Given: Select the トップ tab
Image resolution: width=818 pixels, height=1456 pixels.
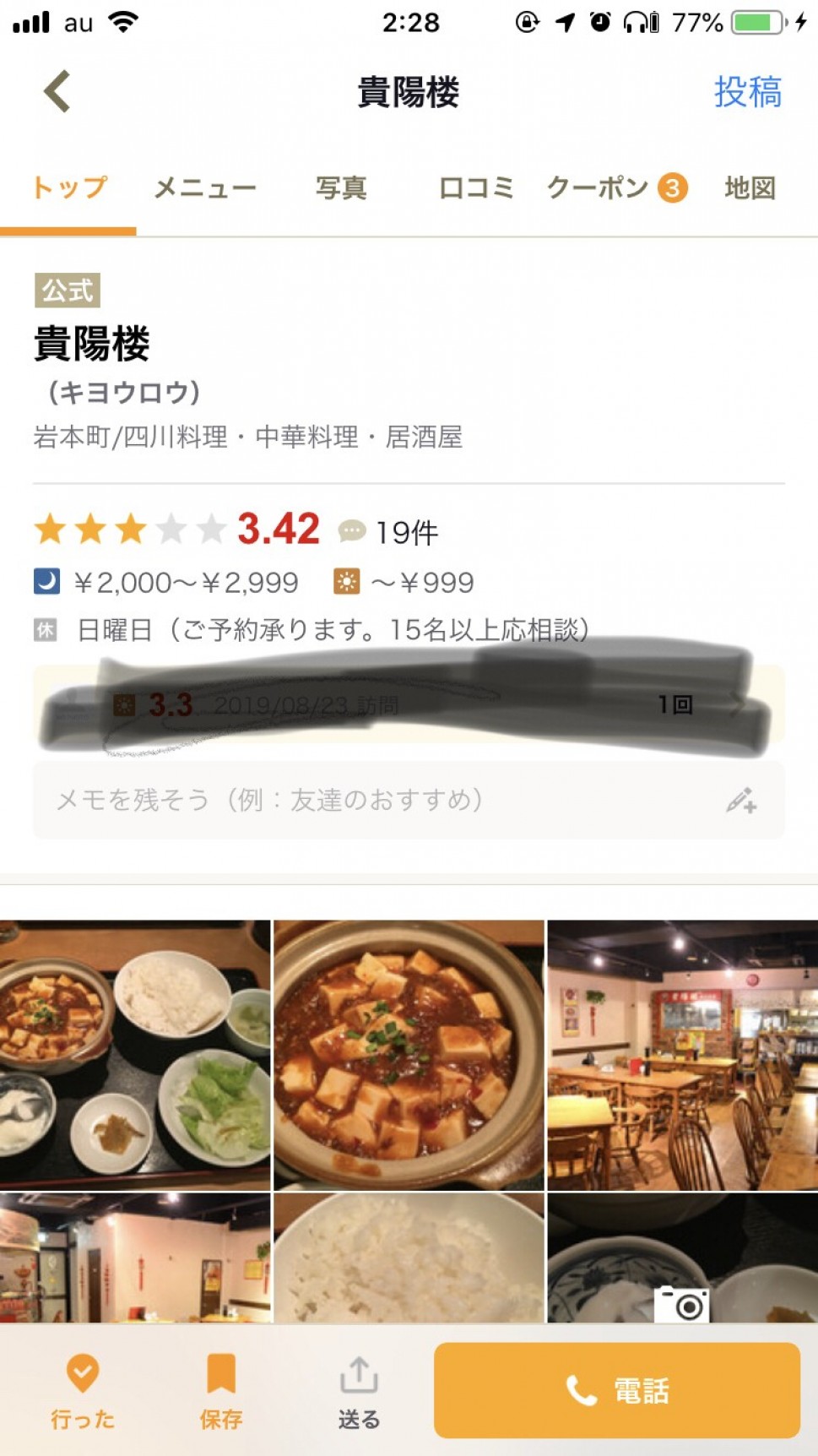Looking at the screenshot, I should 69,187.
